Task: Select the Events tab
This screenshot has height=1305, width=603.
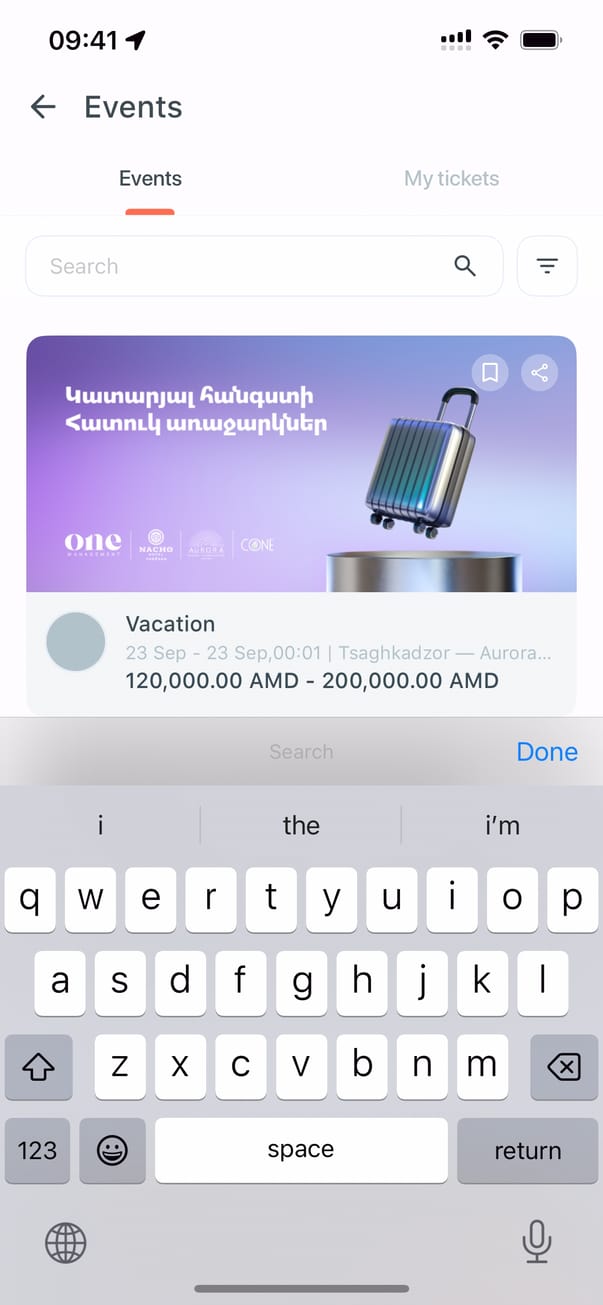Action: pos(150,179)
